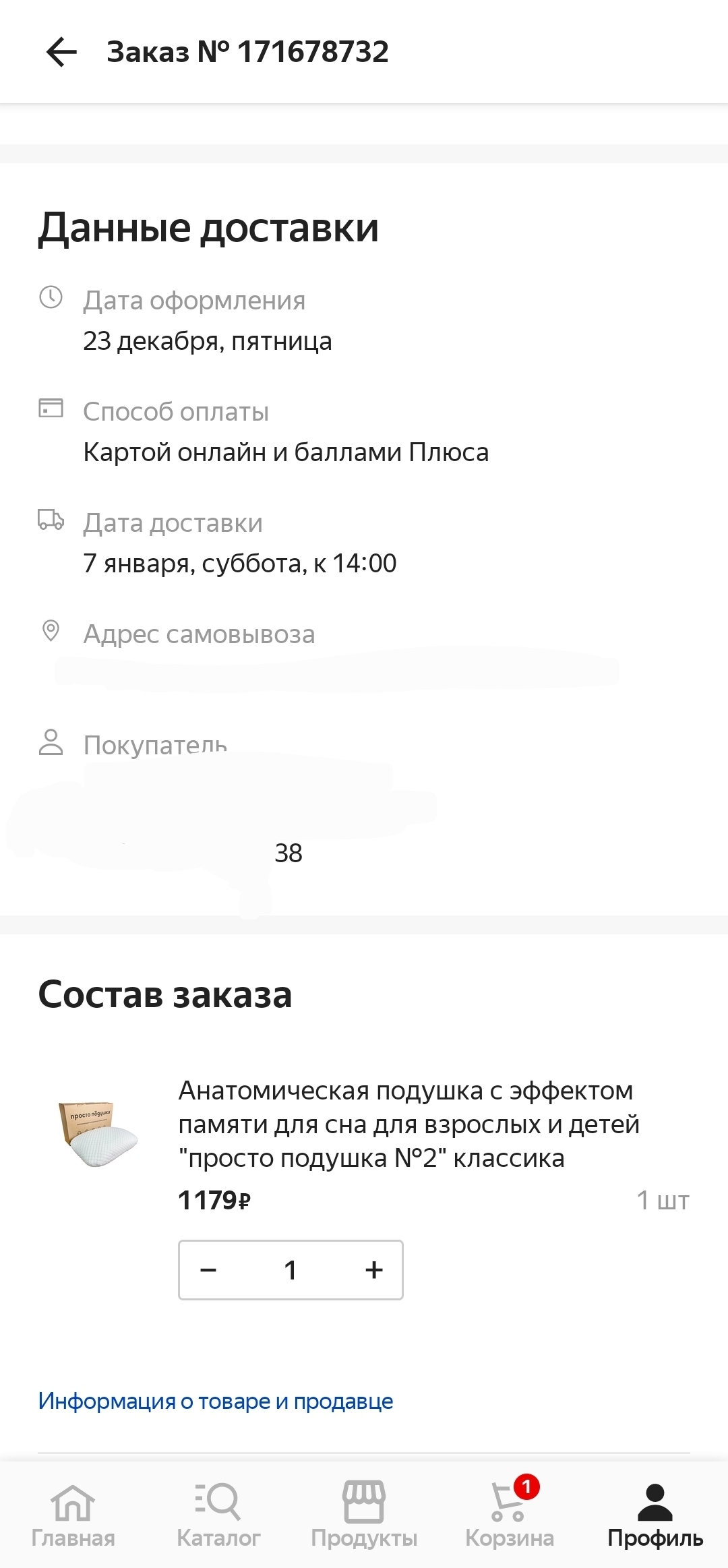
Task: Go back from order details
Action: pyautogui.click(x=61, y=52)
